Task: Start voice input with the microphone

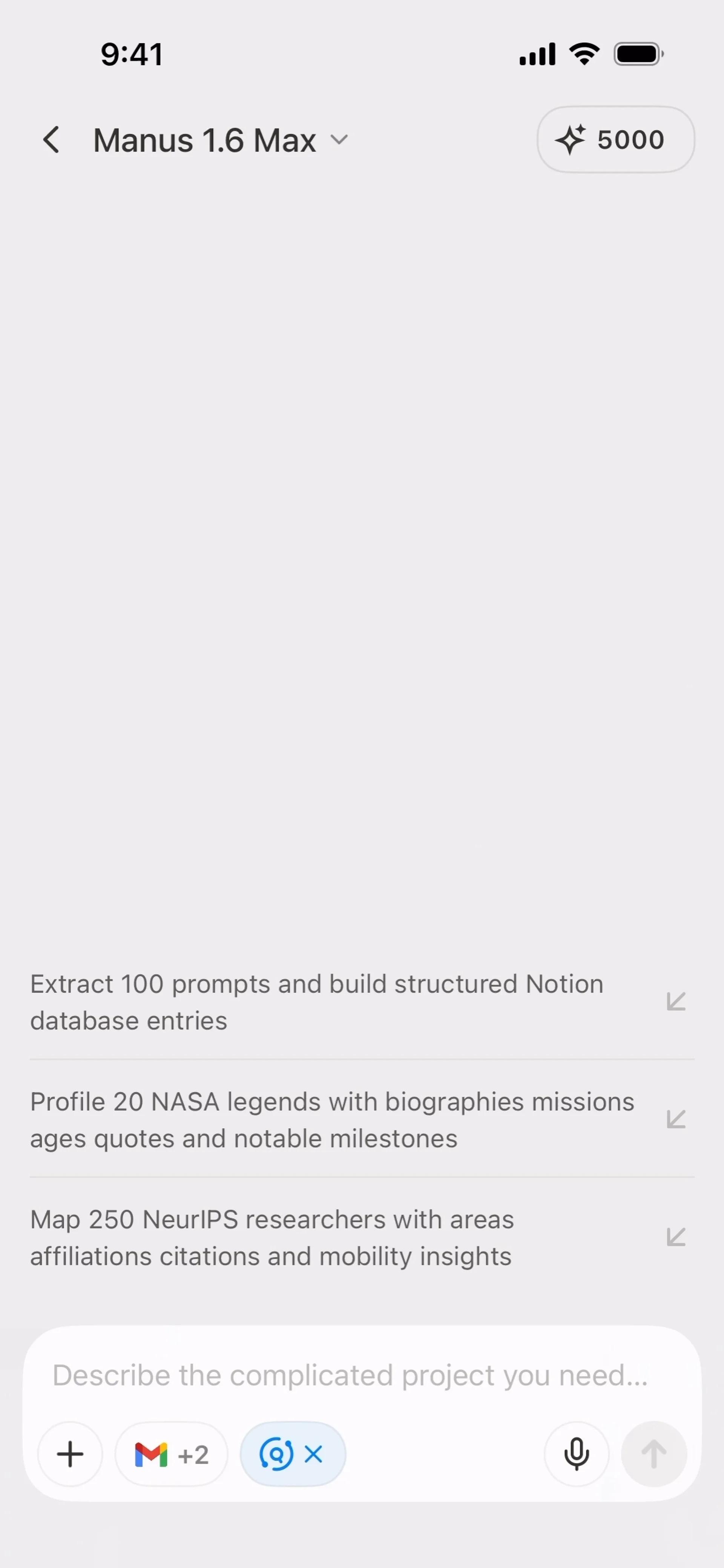Action: pyautogui.click(x=576, y=1454)
